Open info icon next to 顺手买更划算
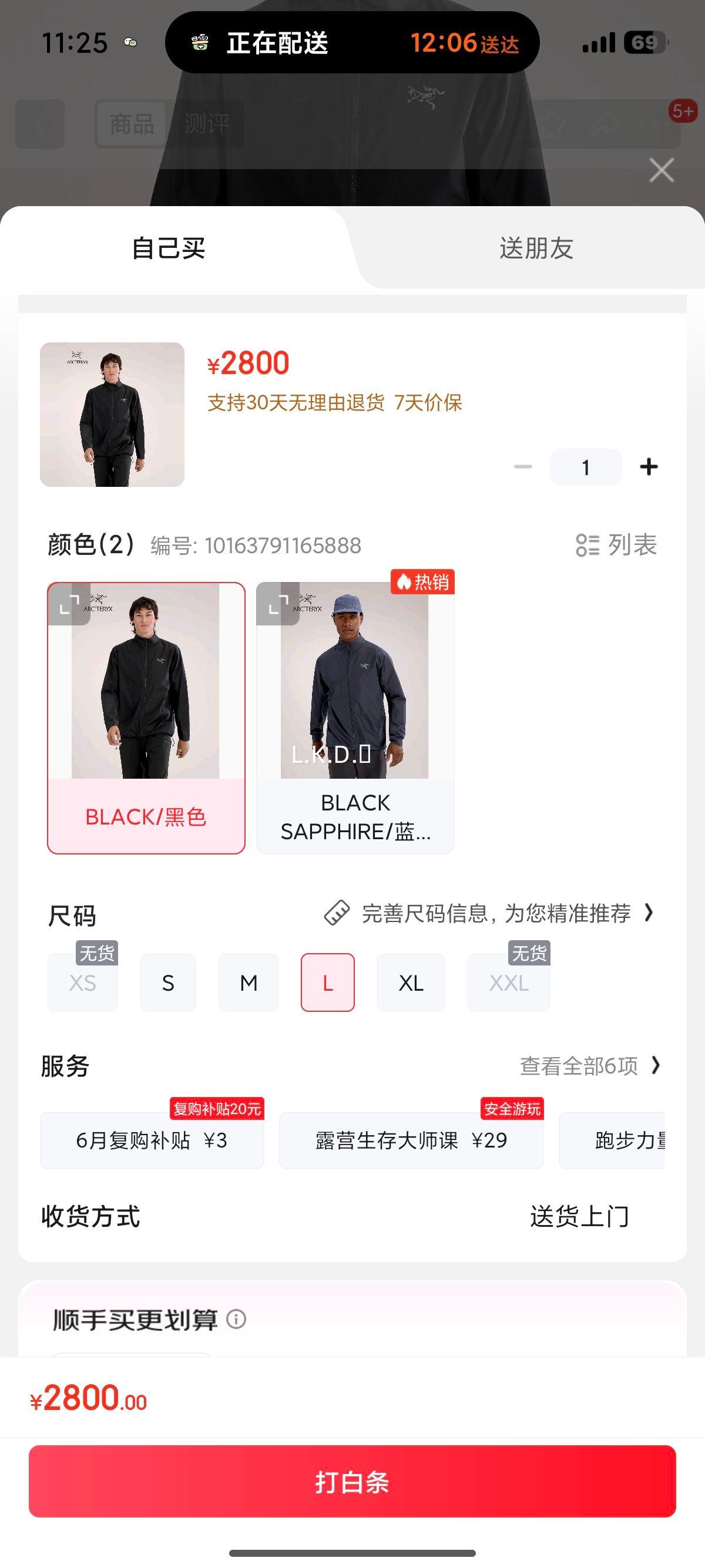705x1568 pixels. 237,1321
